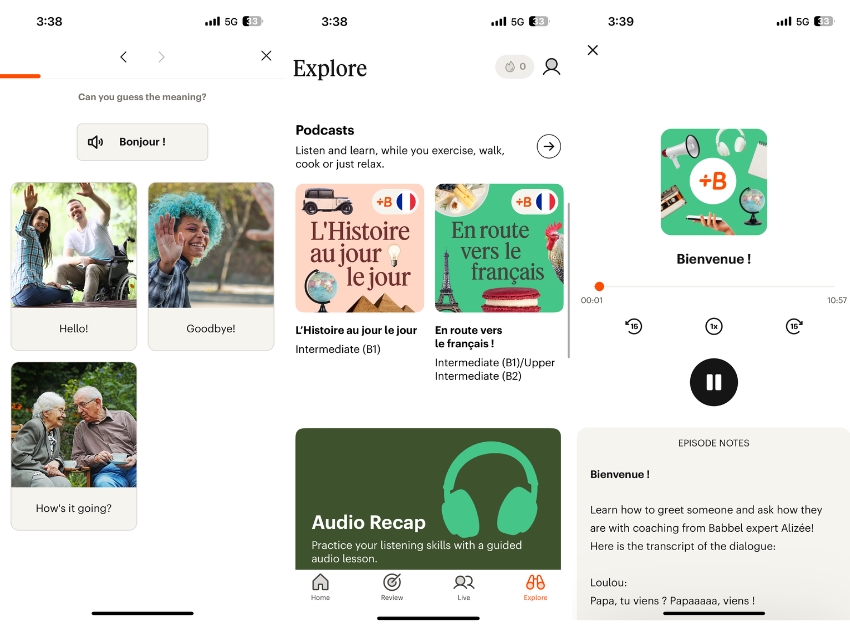Go back with the left chevron in the quiz
Screen dimensions: 850x625
123,57
